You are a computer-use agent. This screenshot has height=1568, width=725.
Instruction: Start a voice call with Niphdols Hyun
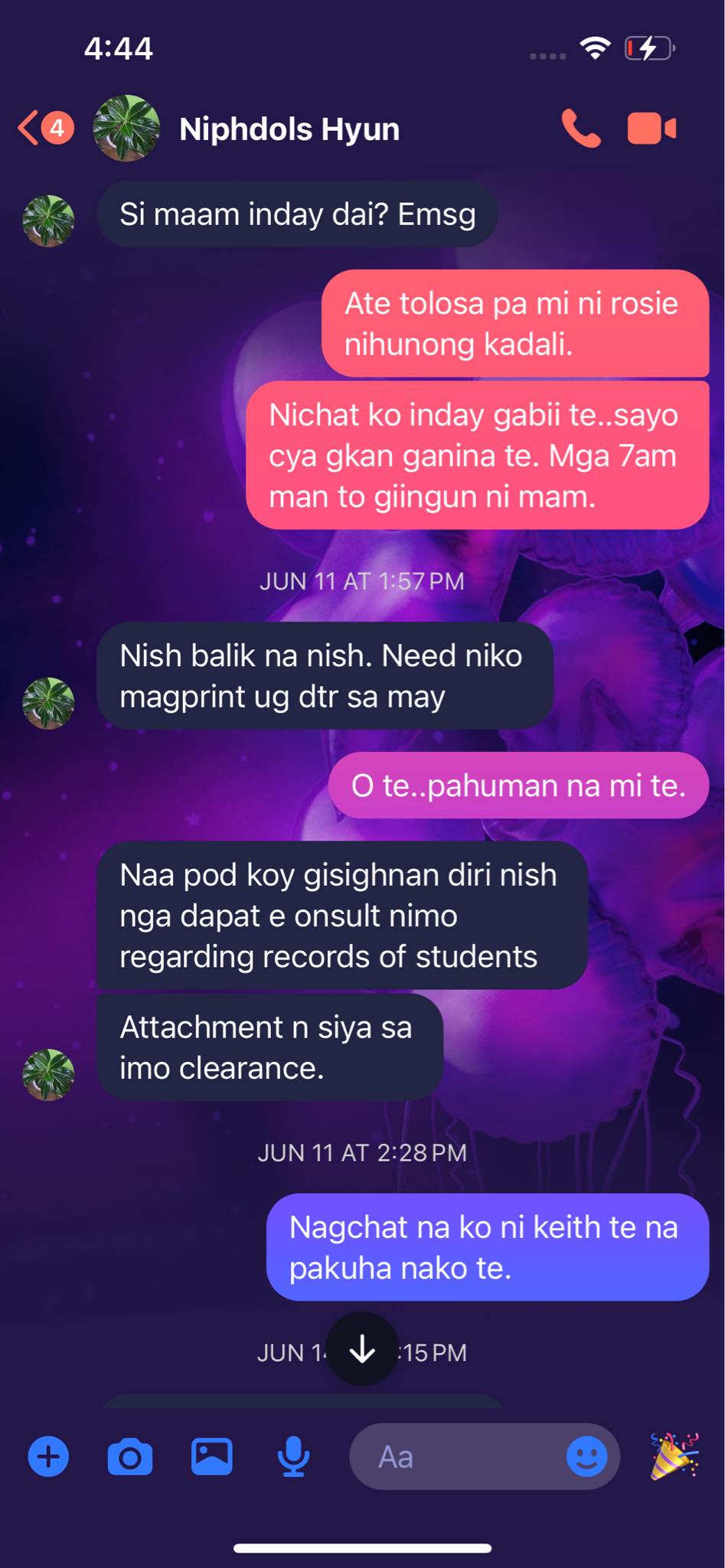pyautogui.click(x=581, y=129)
